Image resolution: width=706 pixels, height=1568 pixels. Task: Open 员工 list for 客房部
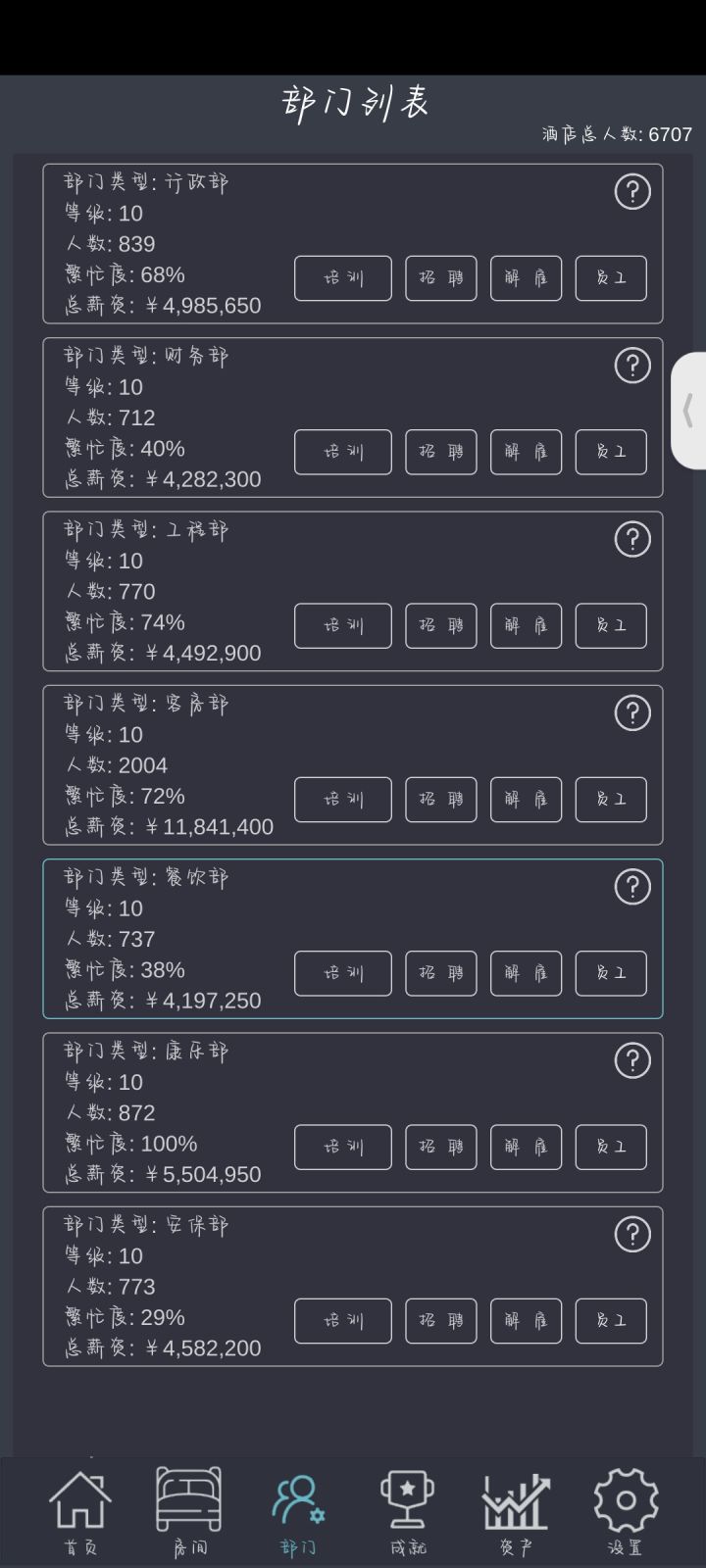click(610, 800)
